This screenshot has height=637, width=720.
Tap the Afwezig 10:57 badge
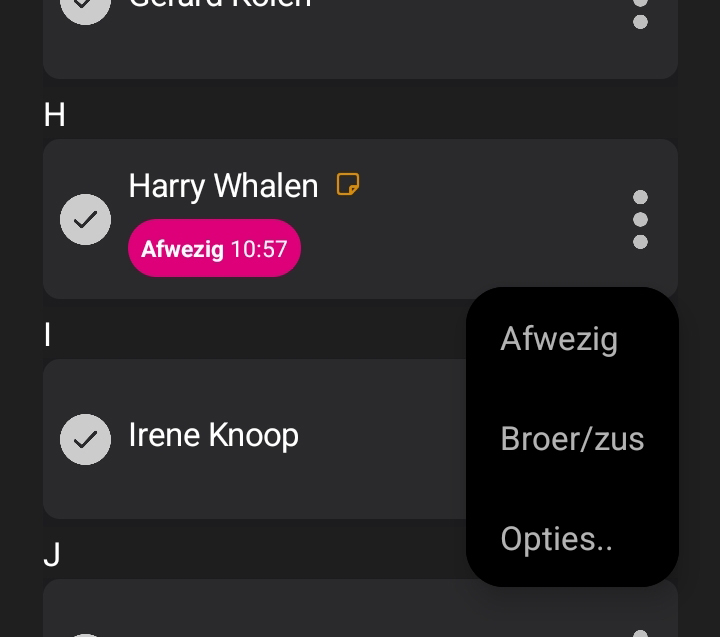214,248
